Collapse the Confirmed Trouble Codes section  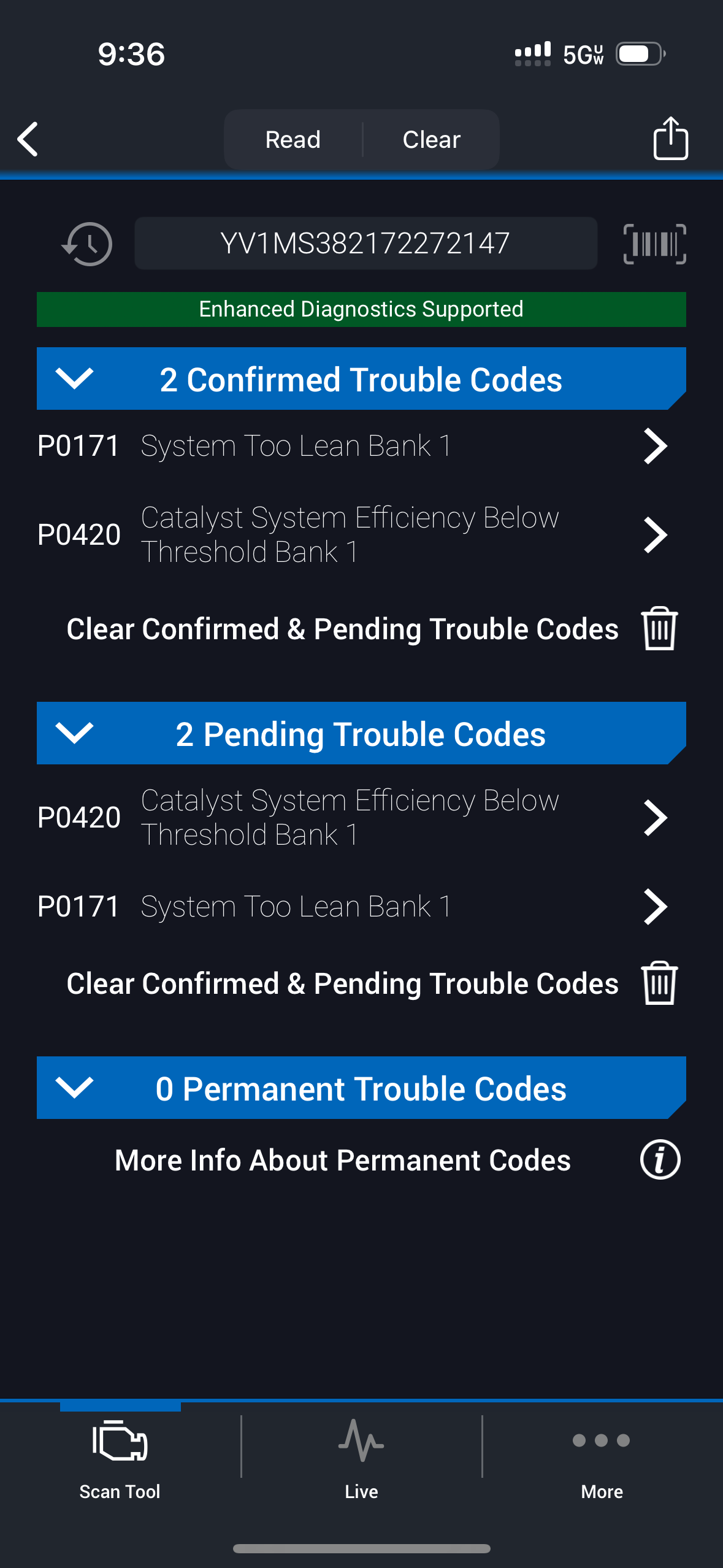coord(74,379)
